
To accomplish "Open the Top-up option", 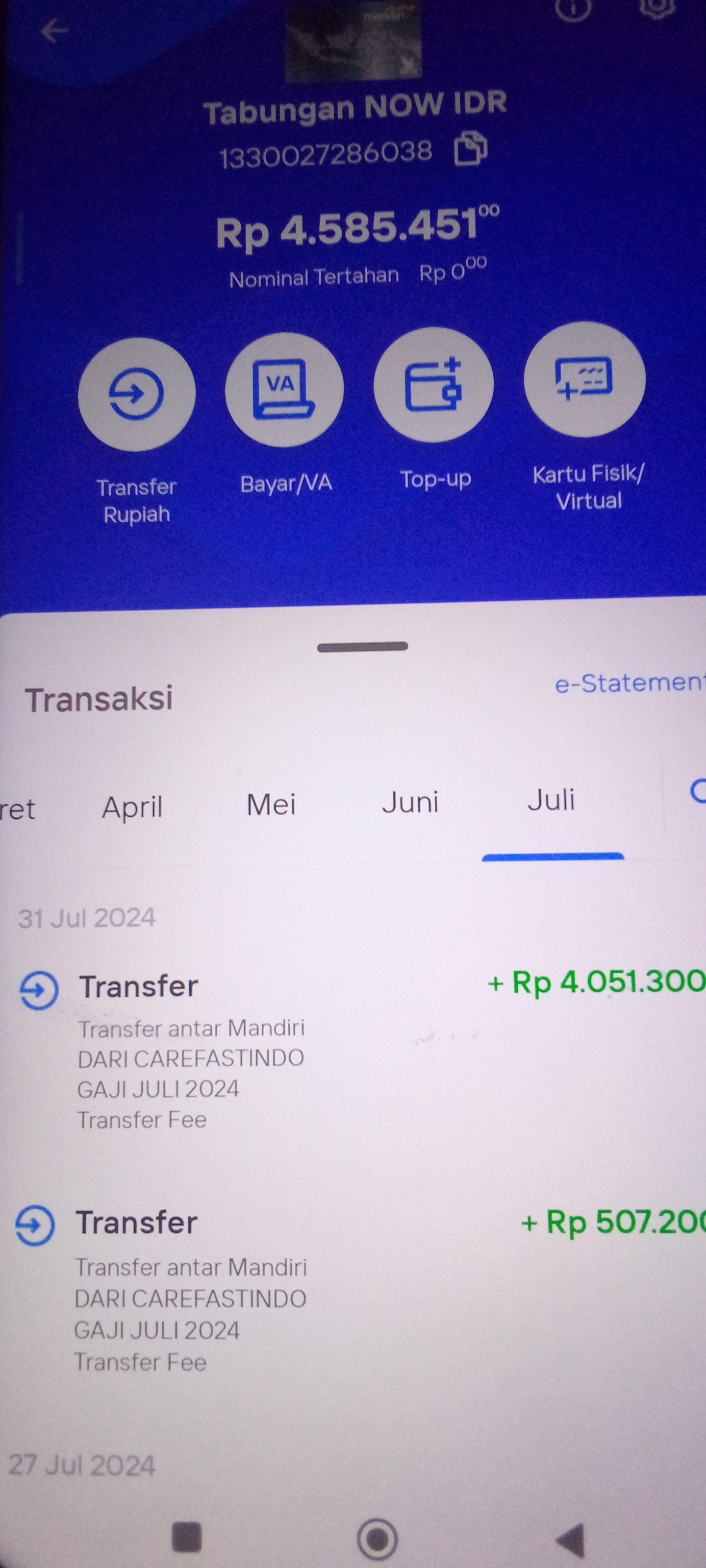I will coord(434,385).
